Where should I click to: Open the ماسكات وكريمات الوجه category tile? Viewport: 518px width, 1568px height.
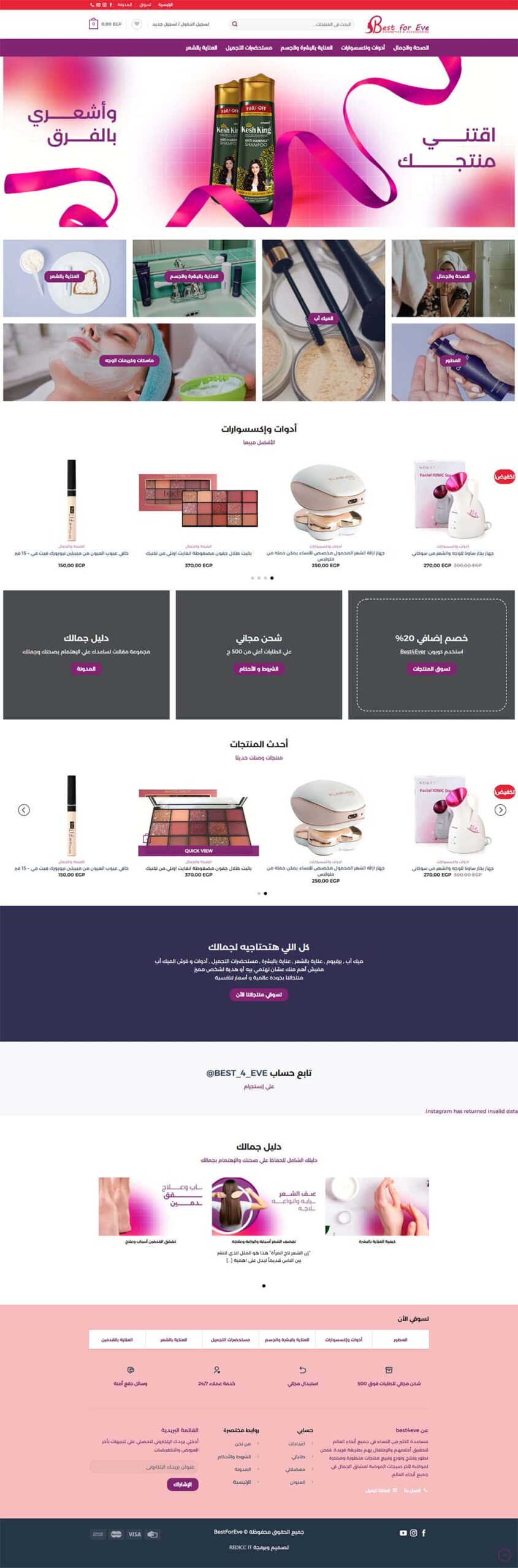[x=129, y=361]
